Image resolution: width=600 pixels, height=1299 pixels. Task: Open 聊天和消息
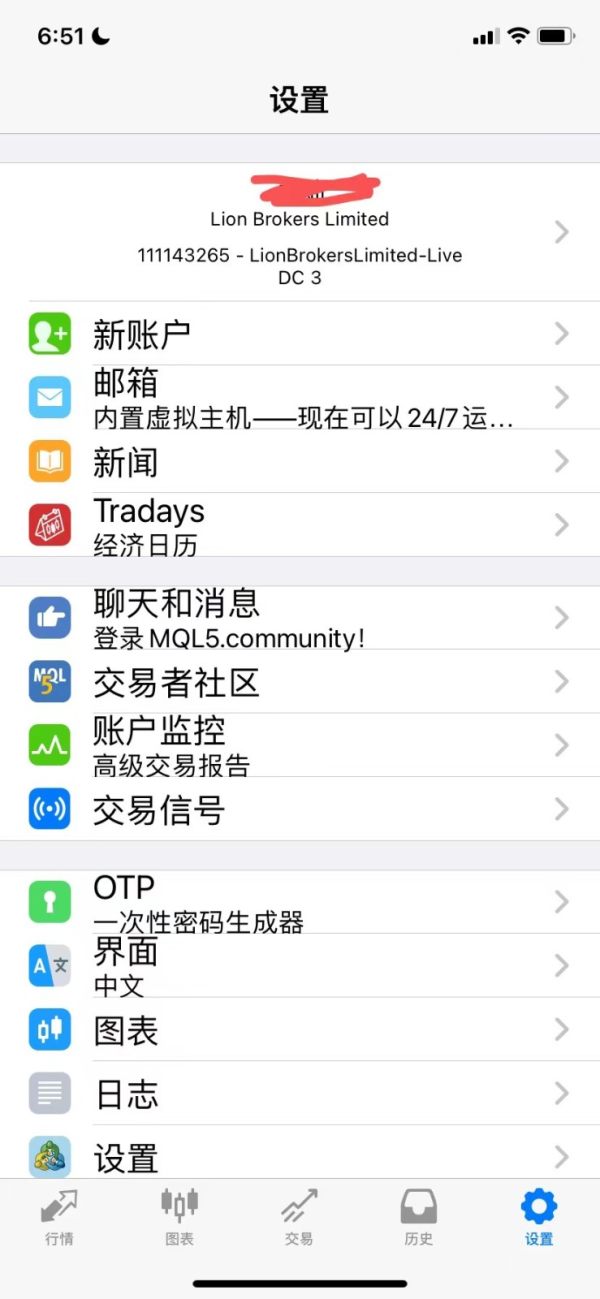pos(300,618)
